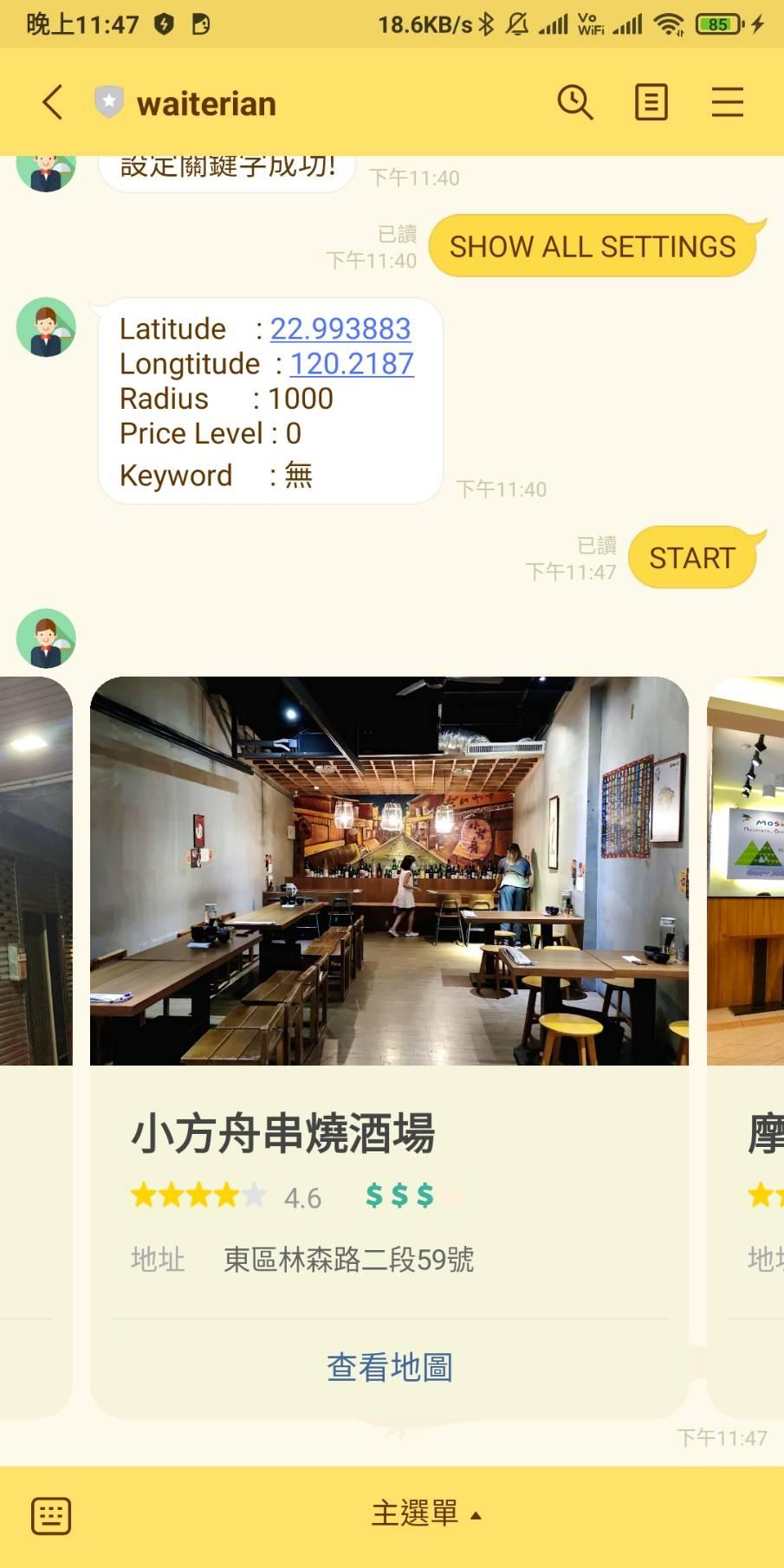
Task: Open waiterian bot avatar beside settings message
Action: [x=46, y=327]
